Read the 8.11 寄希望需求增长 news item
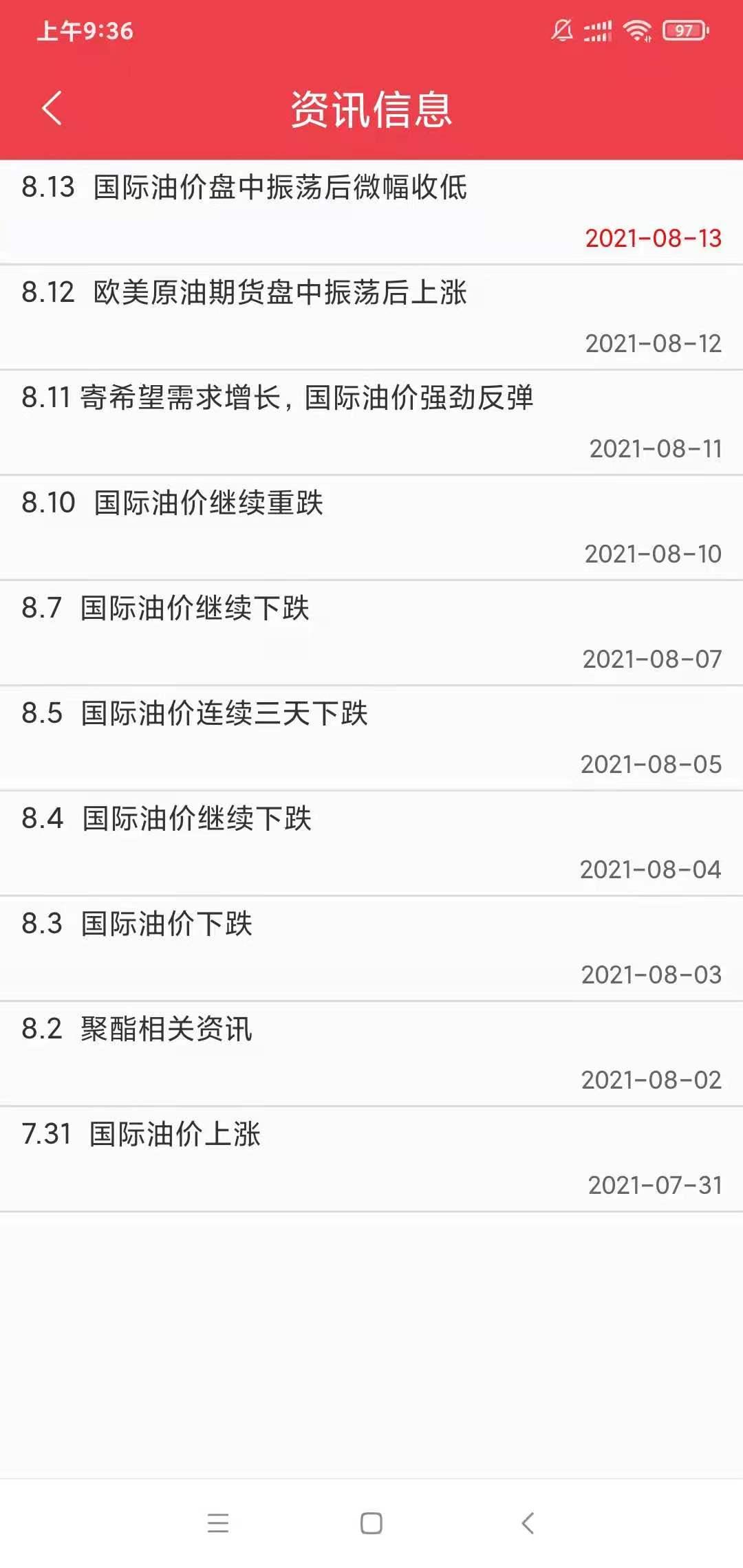The height and width of the screenshot is (1568, 743). [x=278, y=398]
